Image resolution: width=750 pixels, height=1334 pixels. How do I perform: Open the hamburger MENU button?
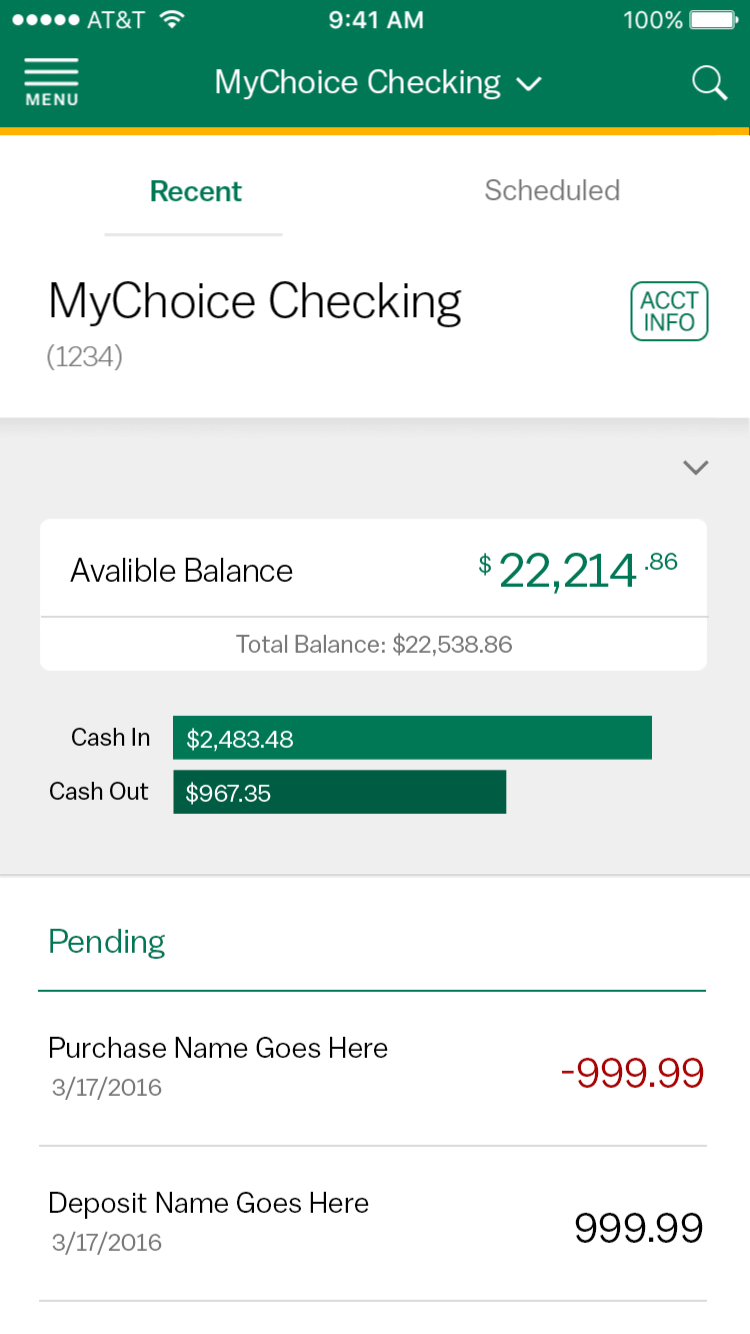tap(52, 83)
